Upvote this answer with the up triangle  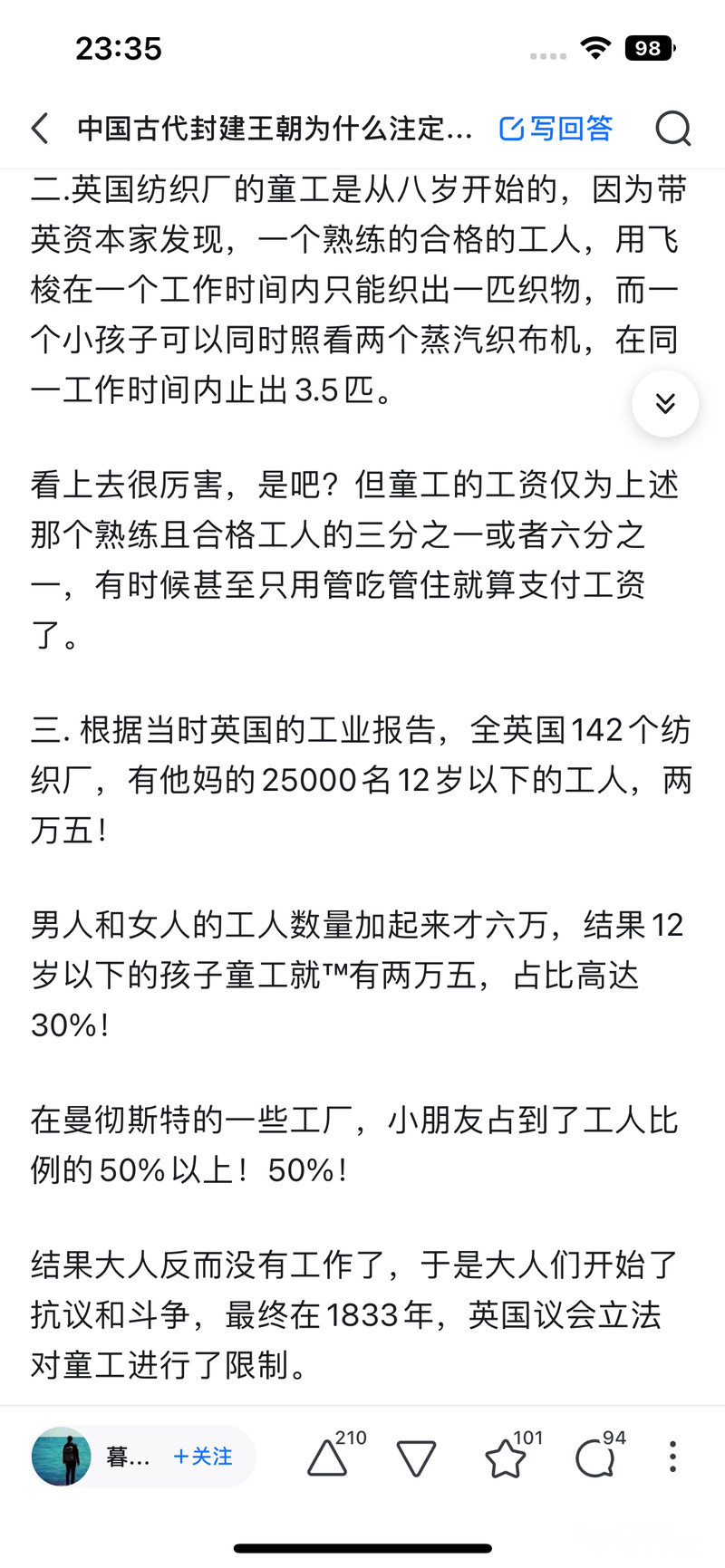[327, 1458]
